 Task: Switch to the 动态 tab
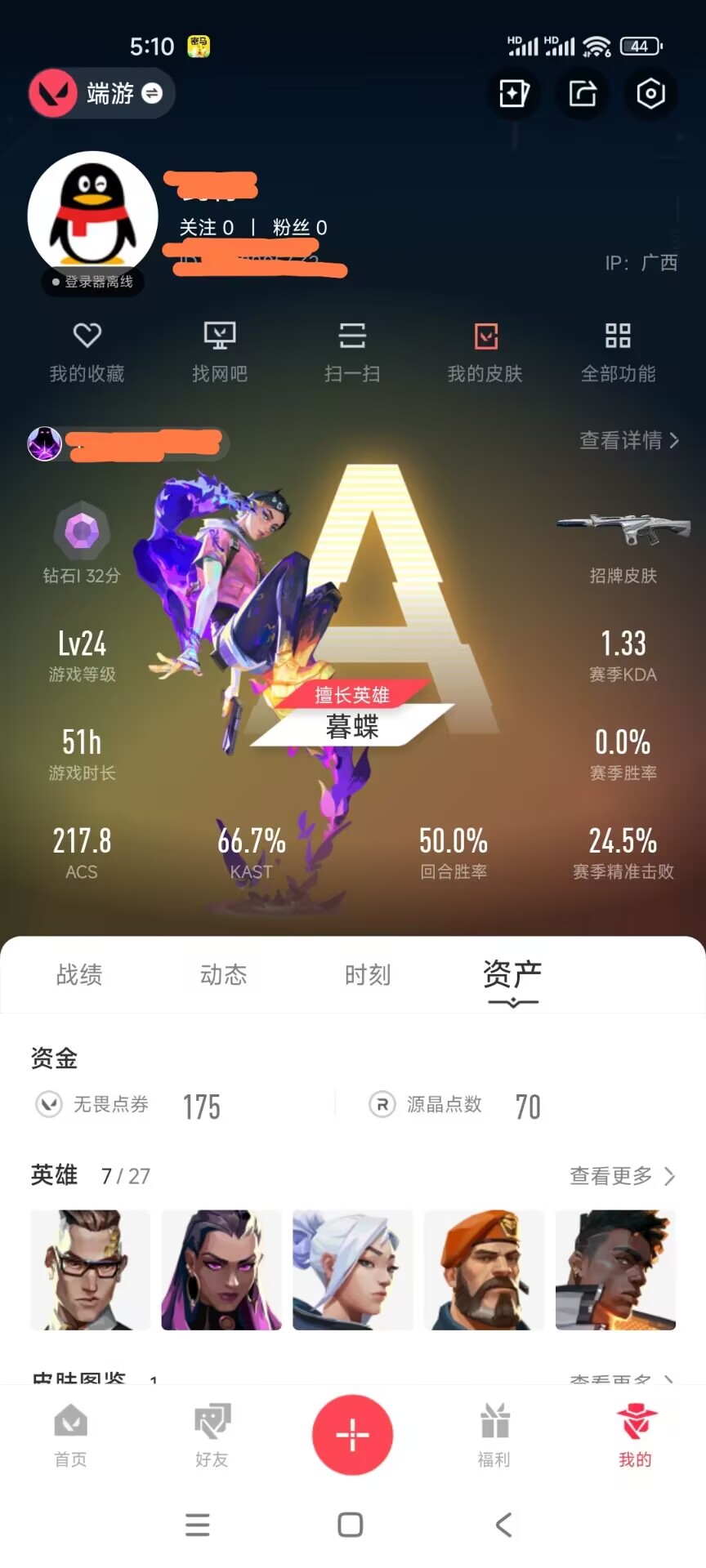(223, 975)
